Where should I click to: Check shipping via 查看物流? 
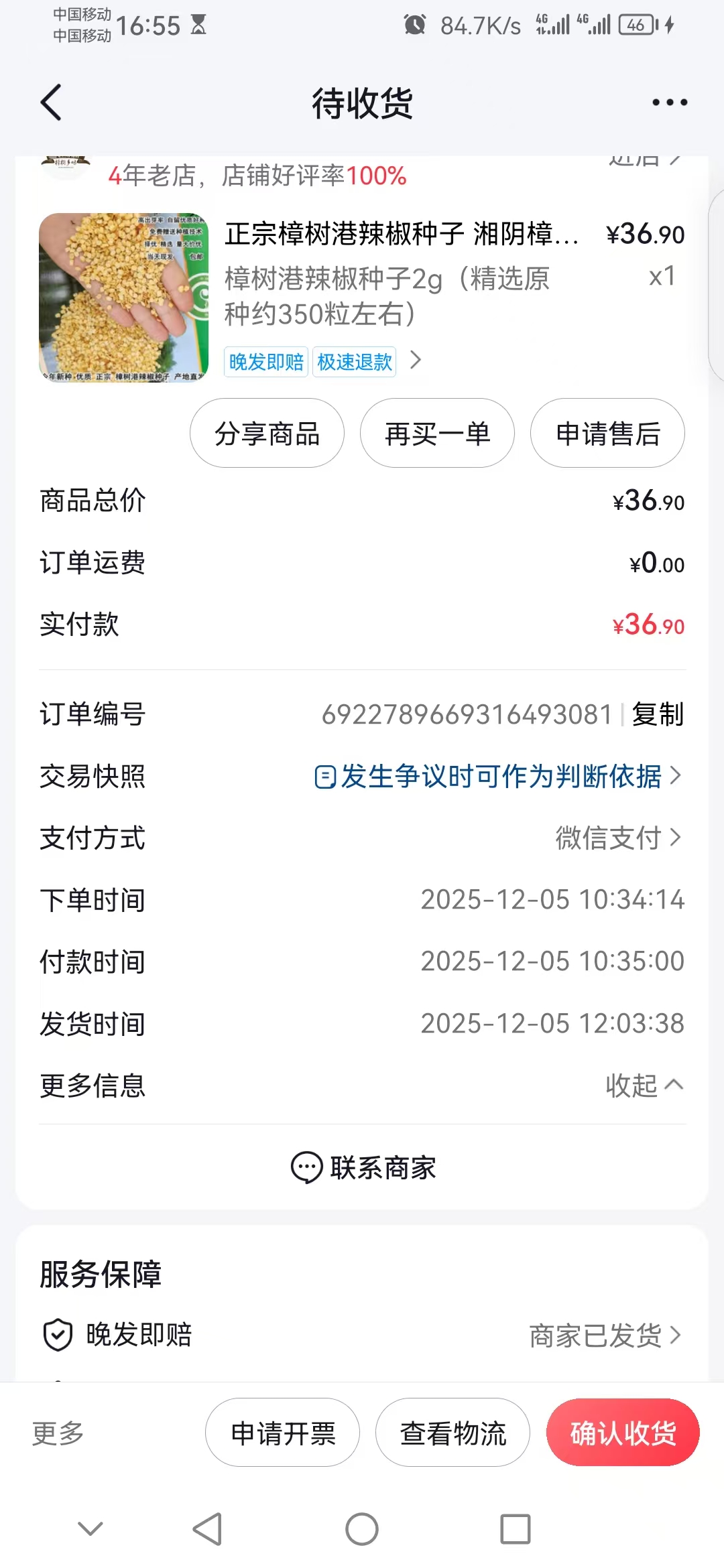tap(452, 1433)
